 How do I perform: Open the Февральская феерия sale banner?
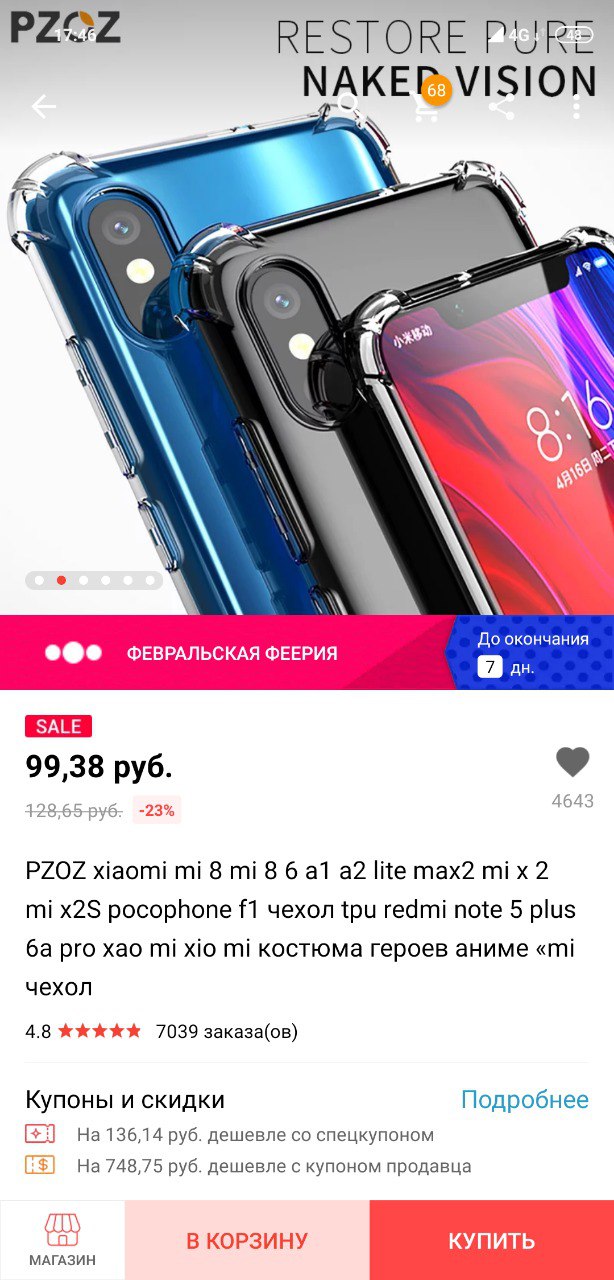click(230, 653)
